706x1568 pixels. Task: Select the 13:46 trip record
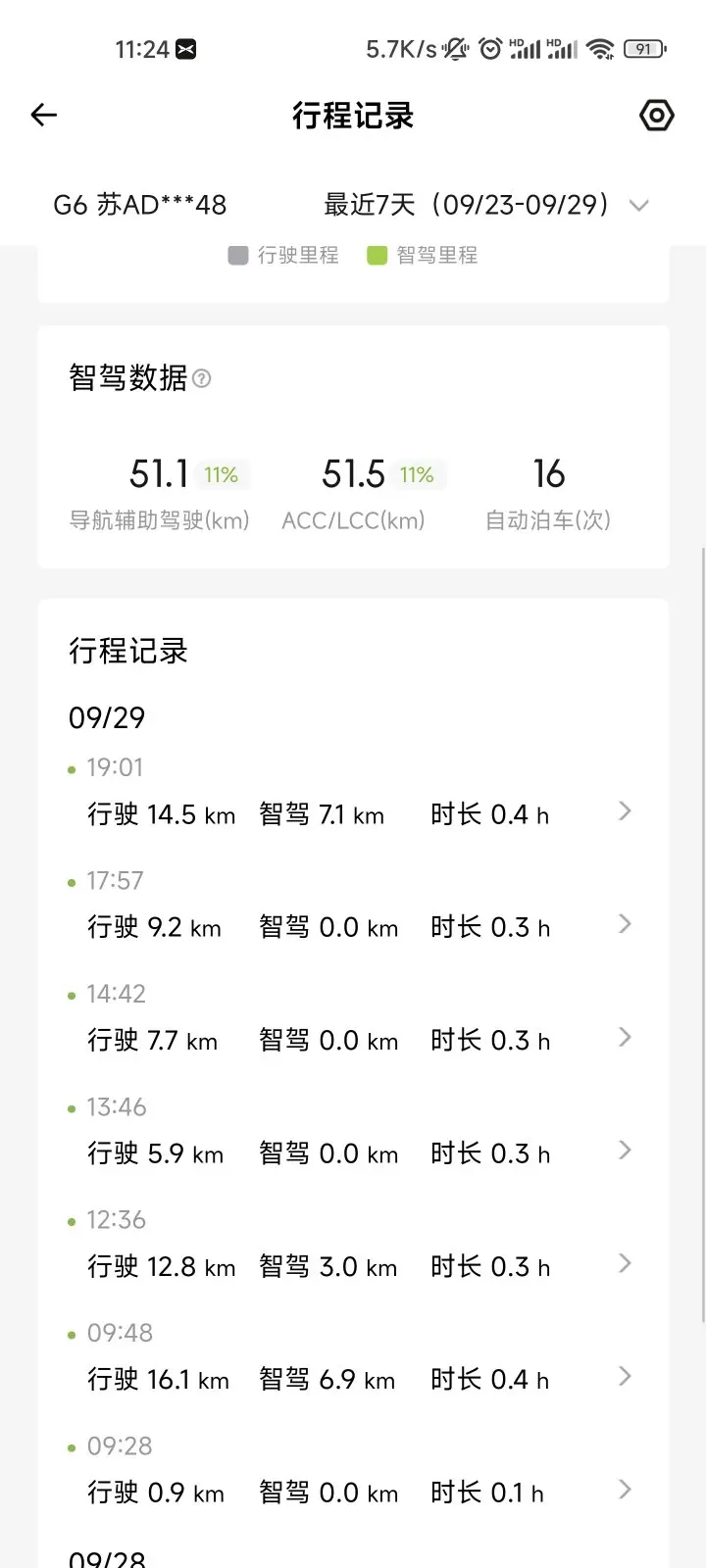click(353, 1133)
